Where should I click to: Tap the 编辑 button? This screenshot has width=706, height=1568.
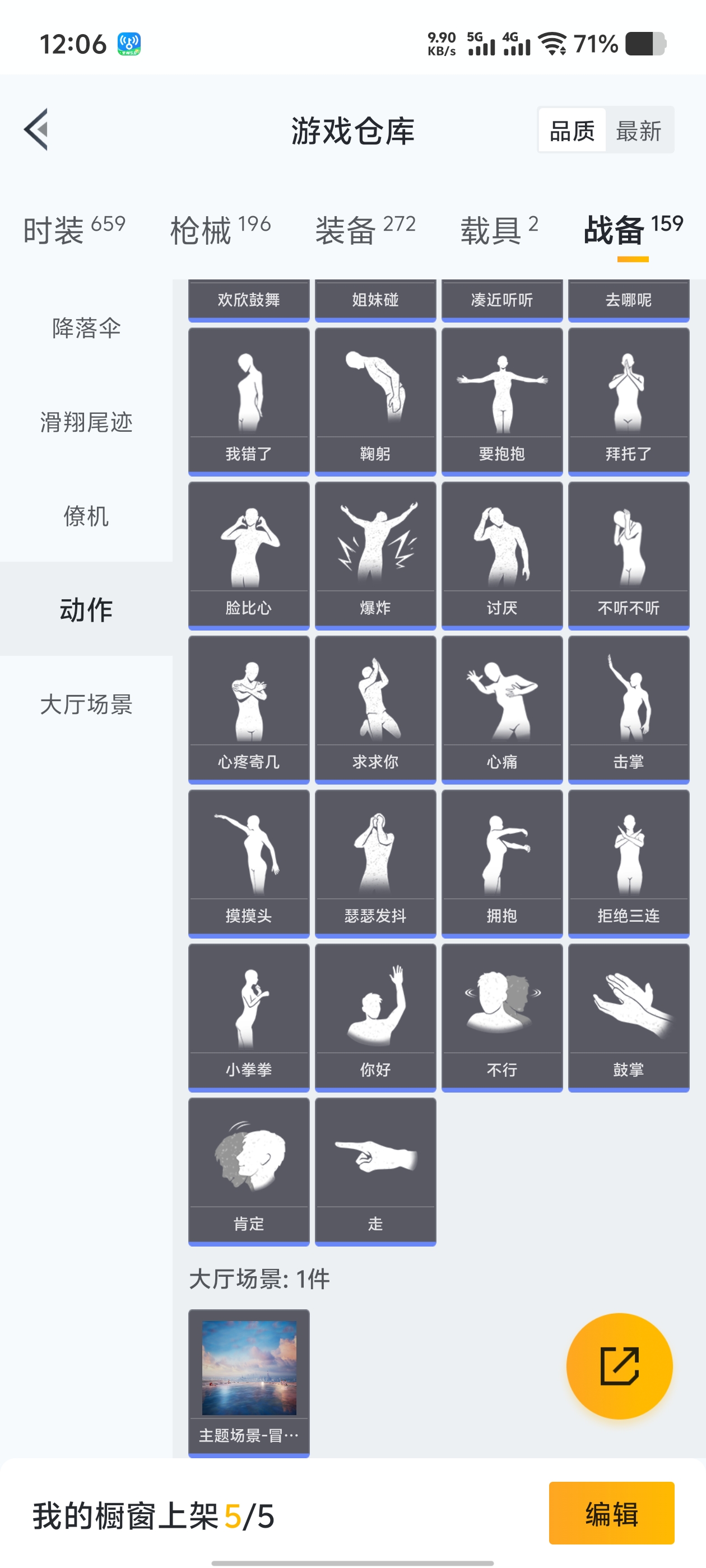(611, 1513)
